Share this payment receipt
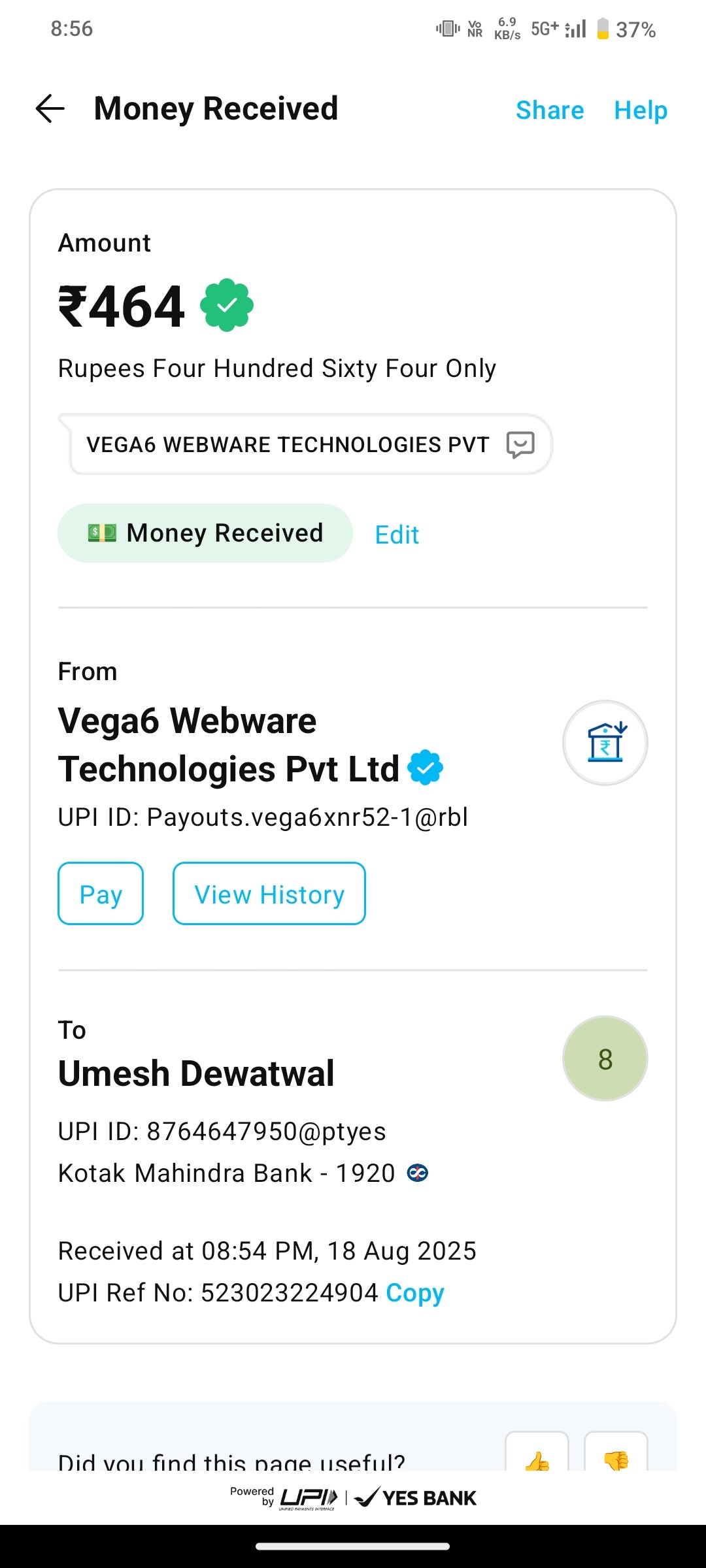 pyautogui.click(x=549, y=110)
